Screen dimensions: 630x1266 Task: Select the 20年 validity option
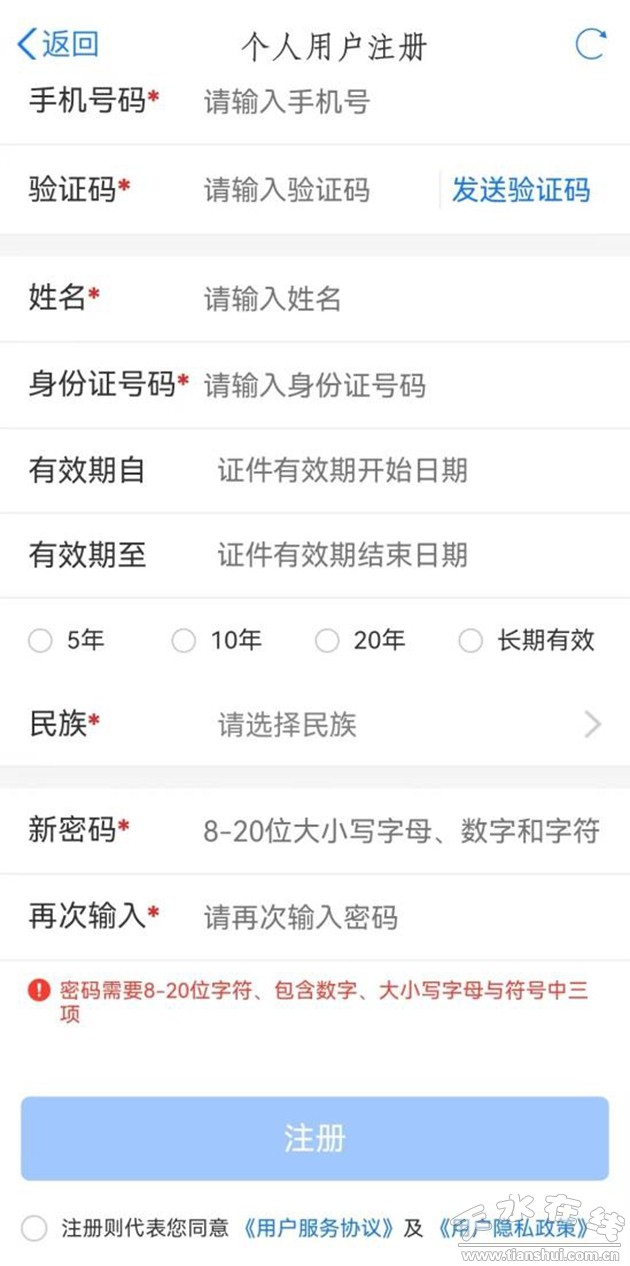point(328,641)
